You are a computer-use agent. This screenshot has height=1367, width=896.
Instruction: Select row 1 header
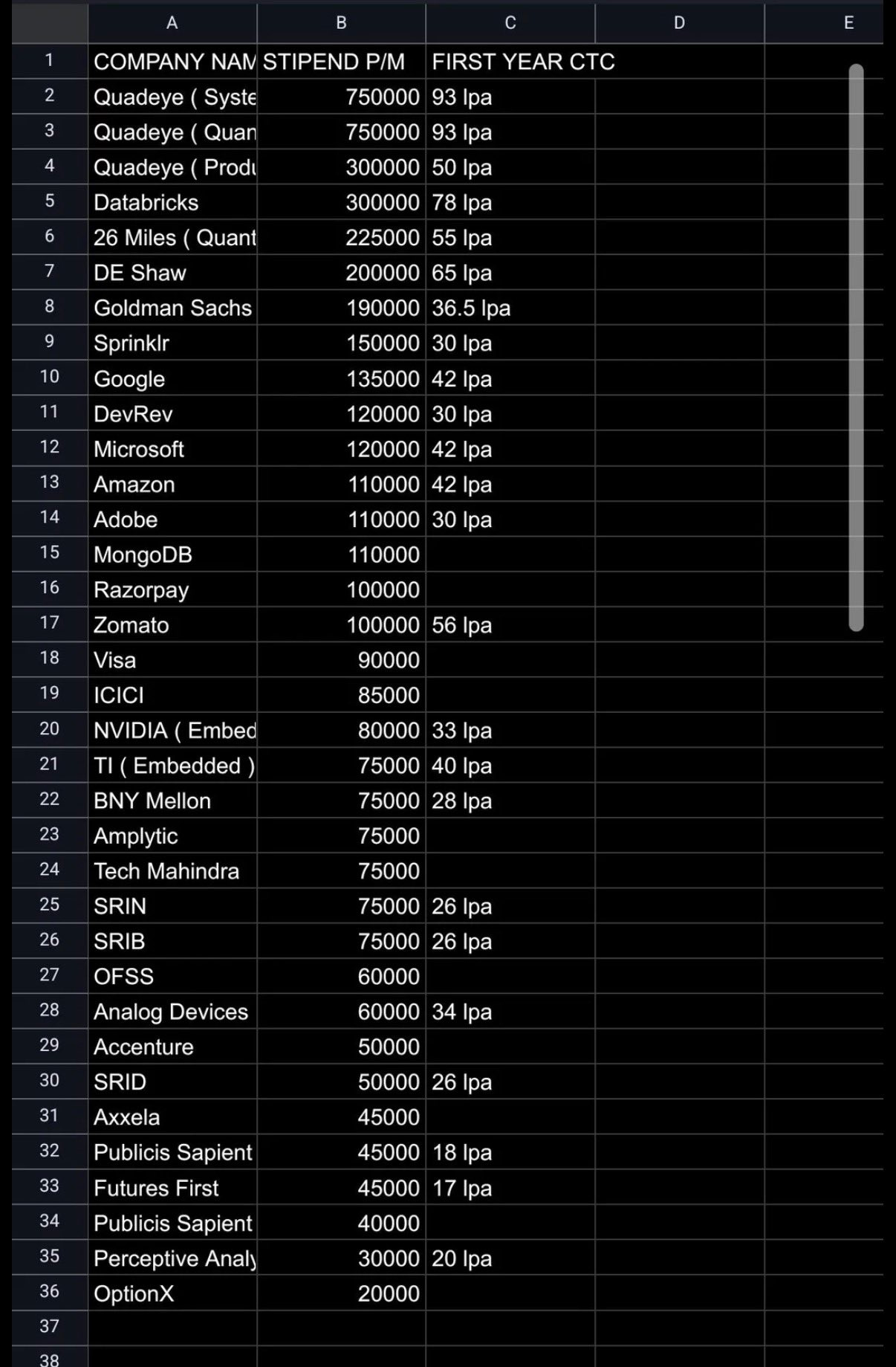49,60
